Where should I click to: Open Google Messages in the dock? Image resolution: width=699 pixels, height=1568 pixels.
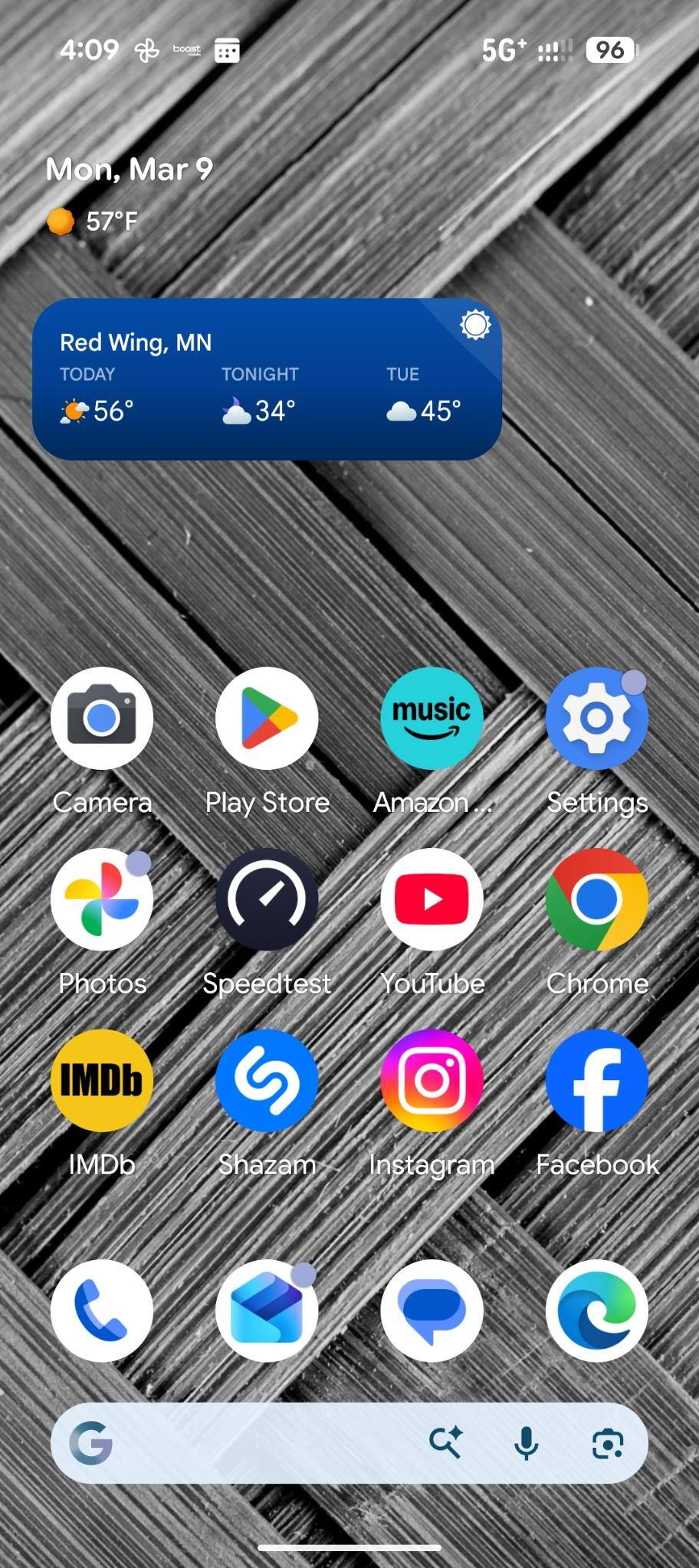coord(432,1311)
